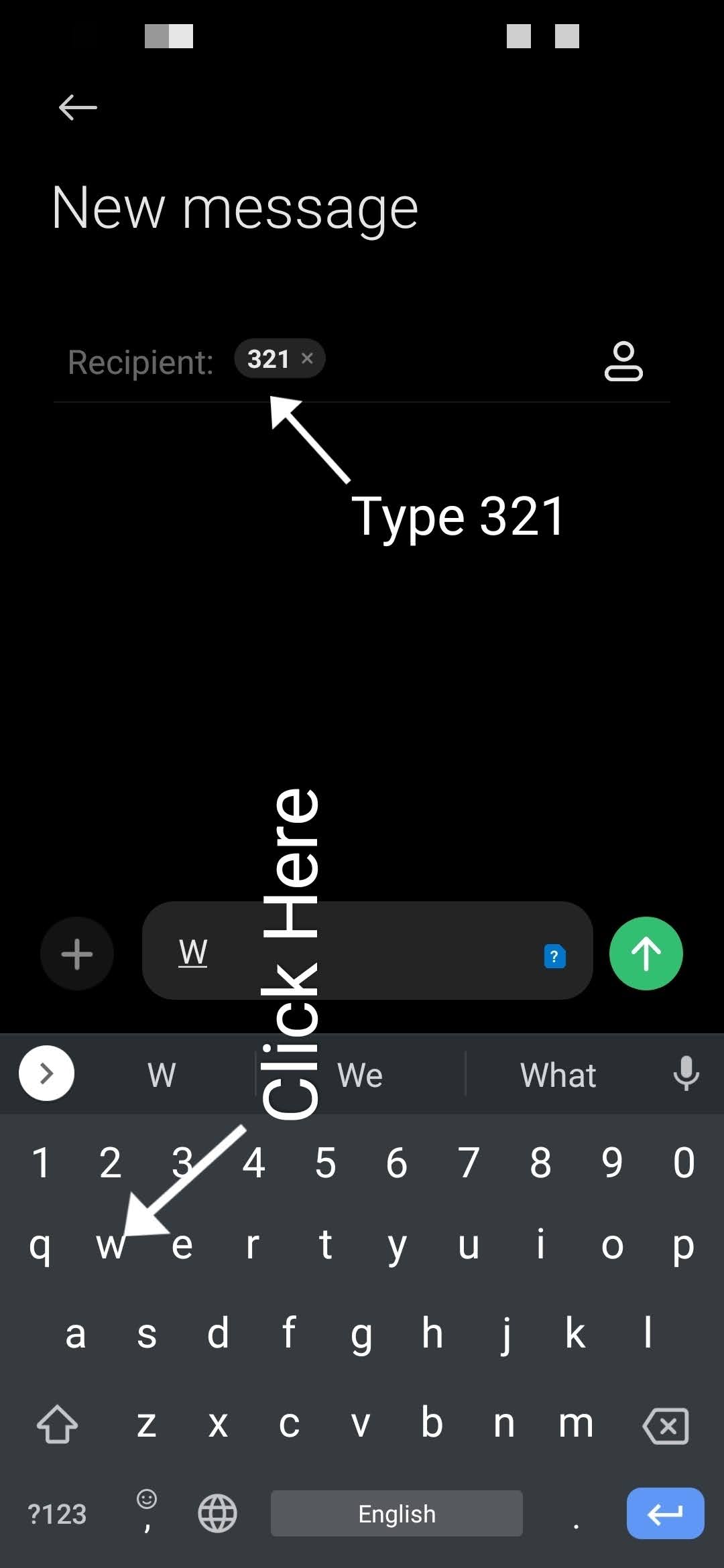Tap the SIM card selector icon

click(x=554, y=956)
